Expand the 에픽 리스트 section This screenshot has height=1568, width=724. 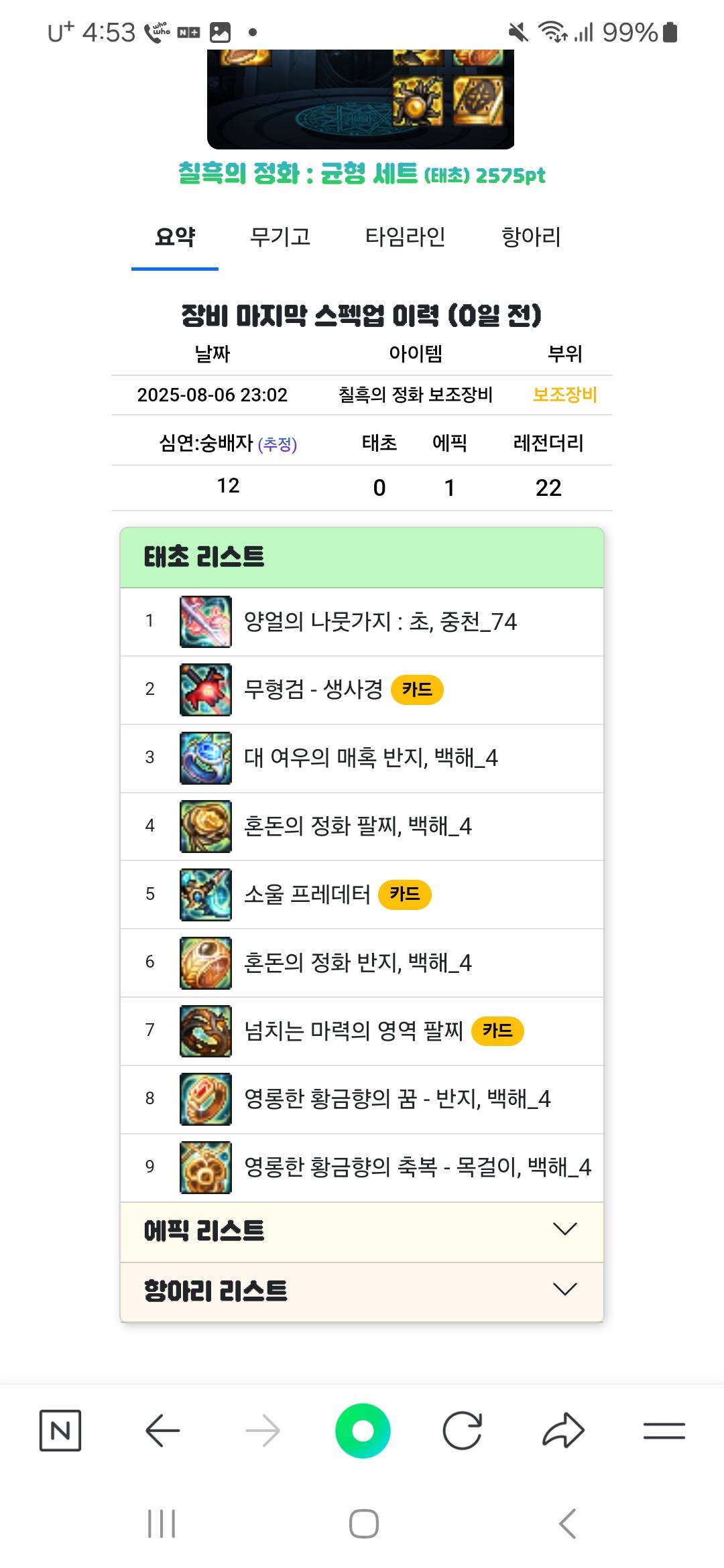362,1232
